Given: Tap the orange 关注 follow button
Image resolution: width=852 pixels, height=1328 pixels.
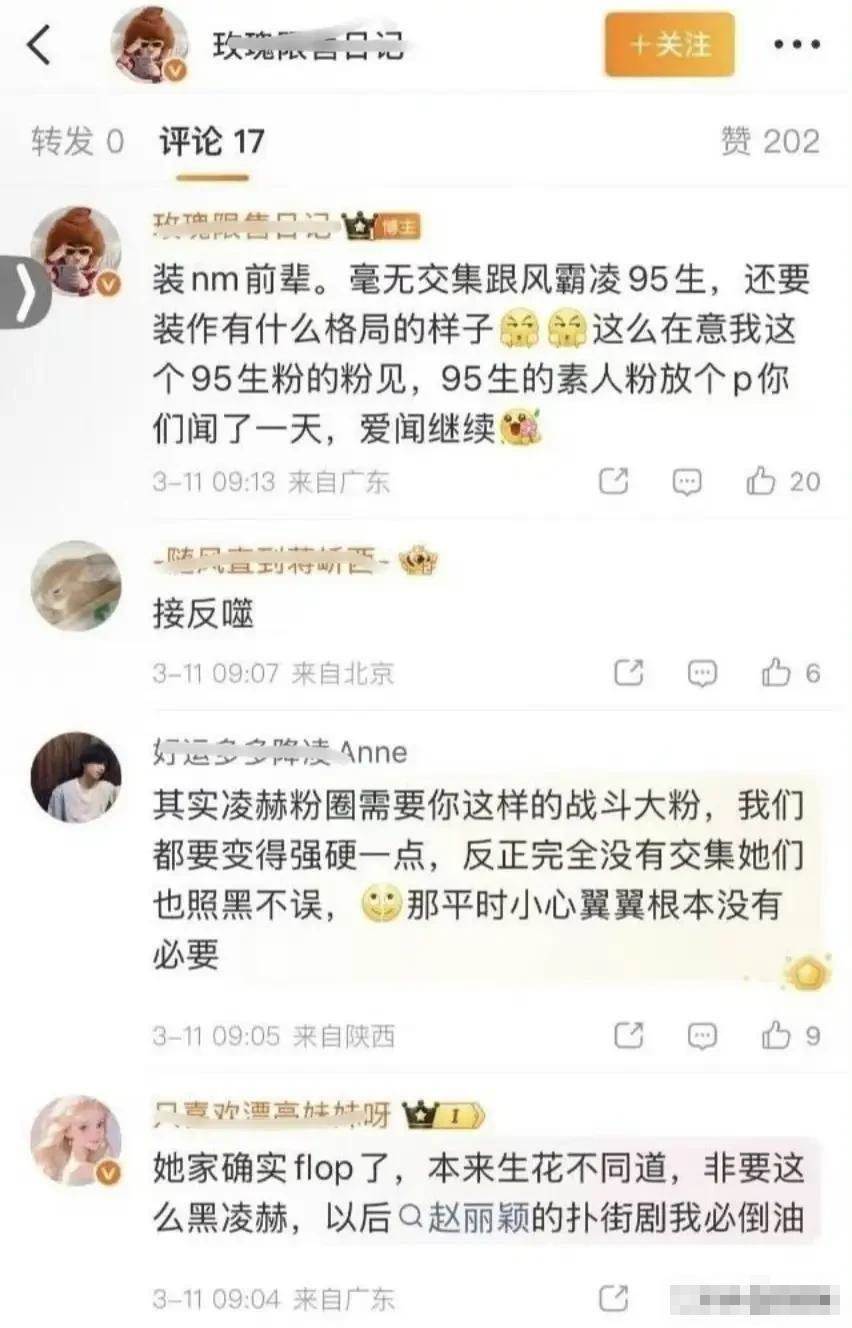Looking at the screenshot, I should pos(669,45).
